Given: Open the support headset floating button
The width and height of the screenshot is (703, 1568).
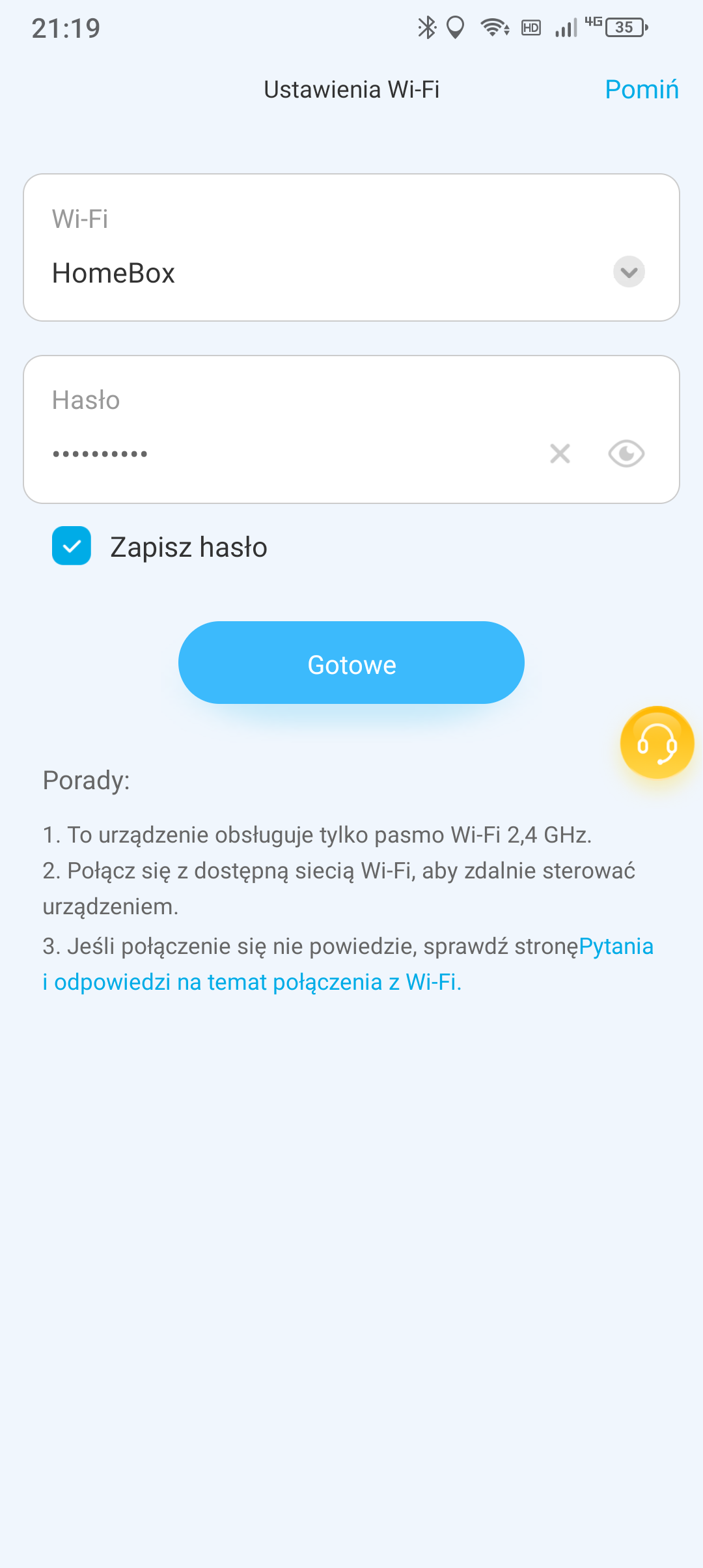Looking at the screenshot, I should tap(657, 743).
